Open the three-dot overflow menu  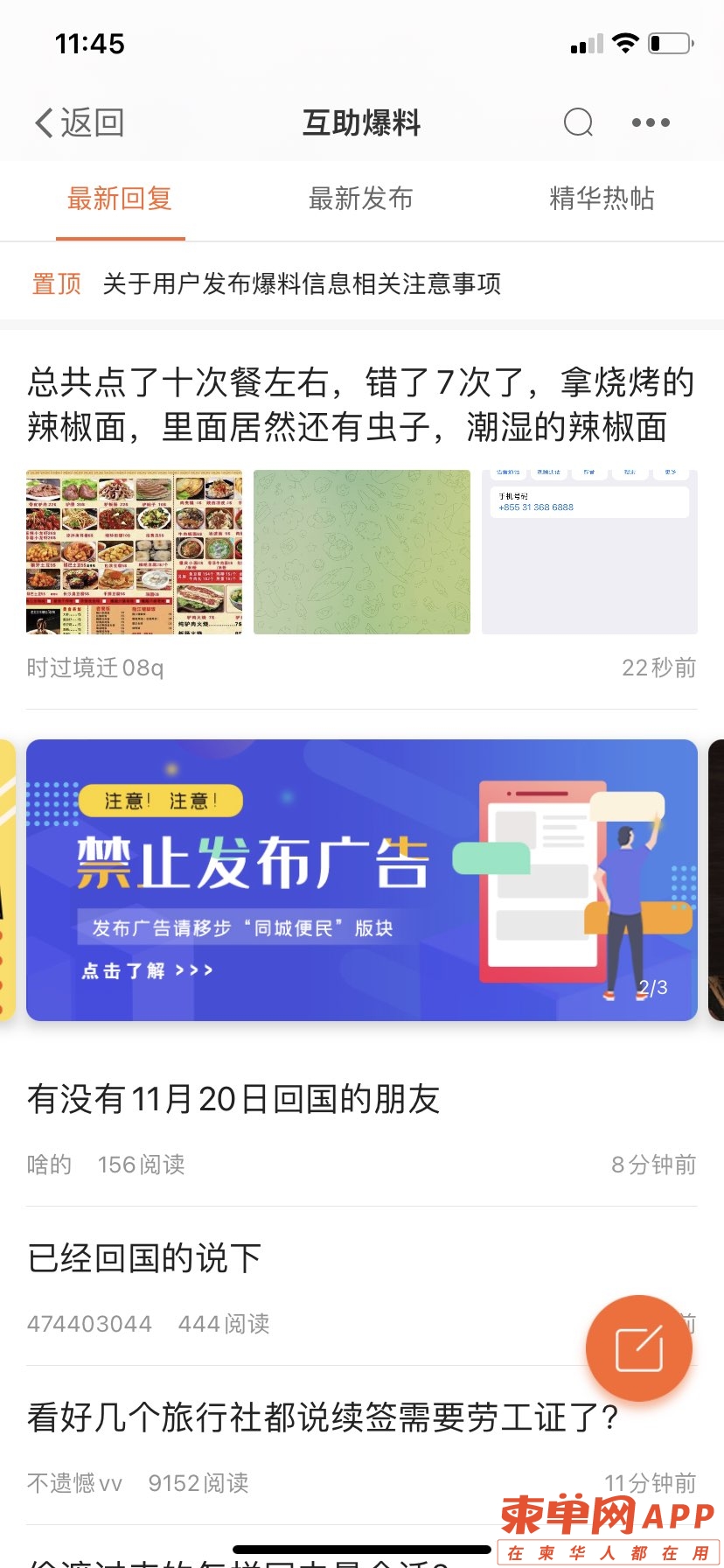point(651,122)
